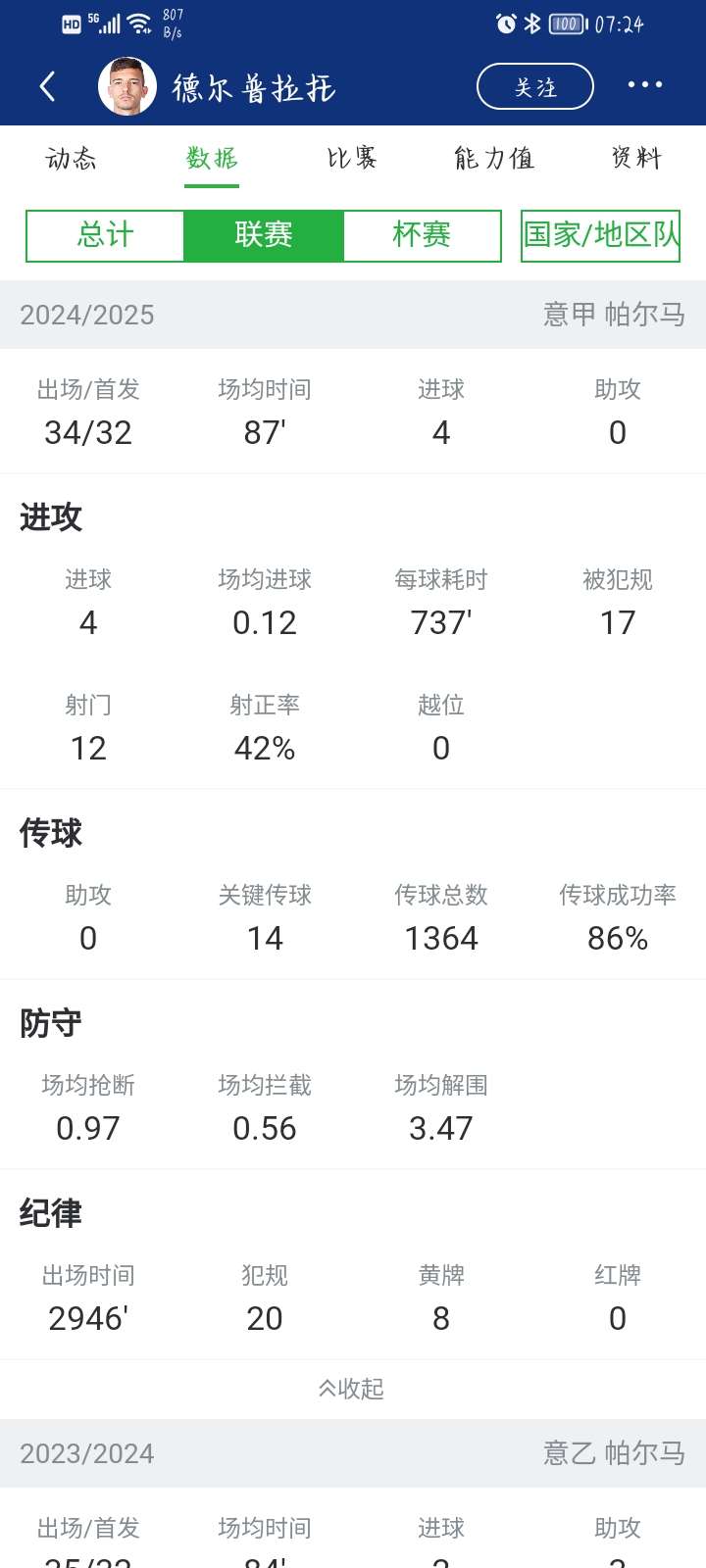The width and height of the screenshot is (706, 1568).
Task: View the 资料 tab
Action: pyautogui.click(x=636, y=158)
